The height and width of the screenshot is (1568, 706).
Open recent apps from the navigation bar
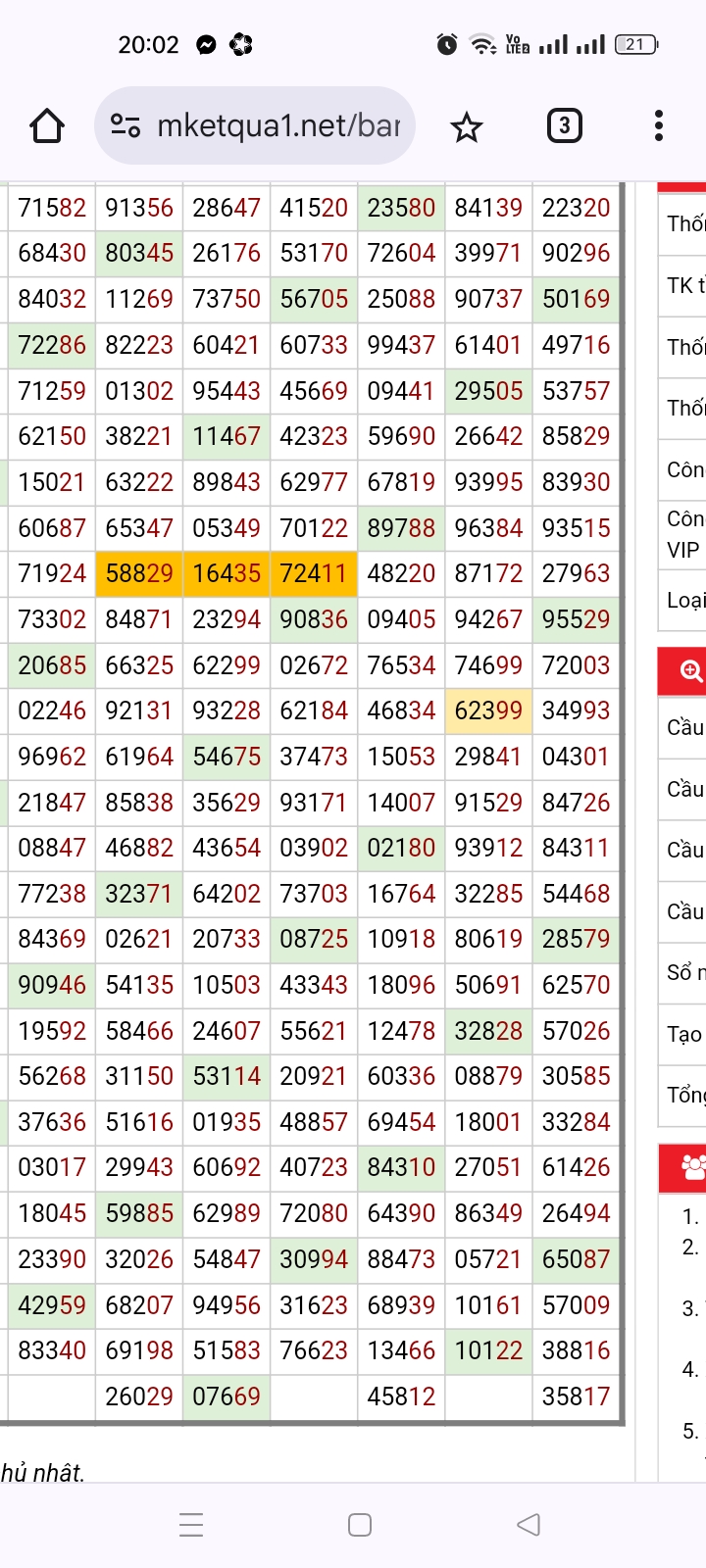pyautogui.click(x=192, y=1525)
